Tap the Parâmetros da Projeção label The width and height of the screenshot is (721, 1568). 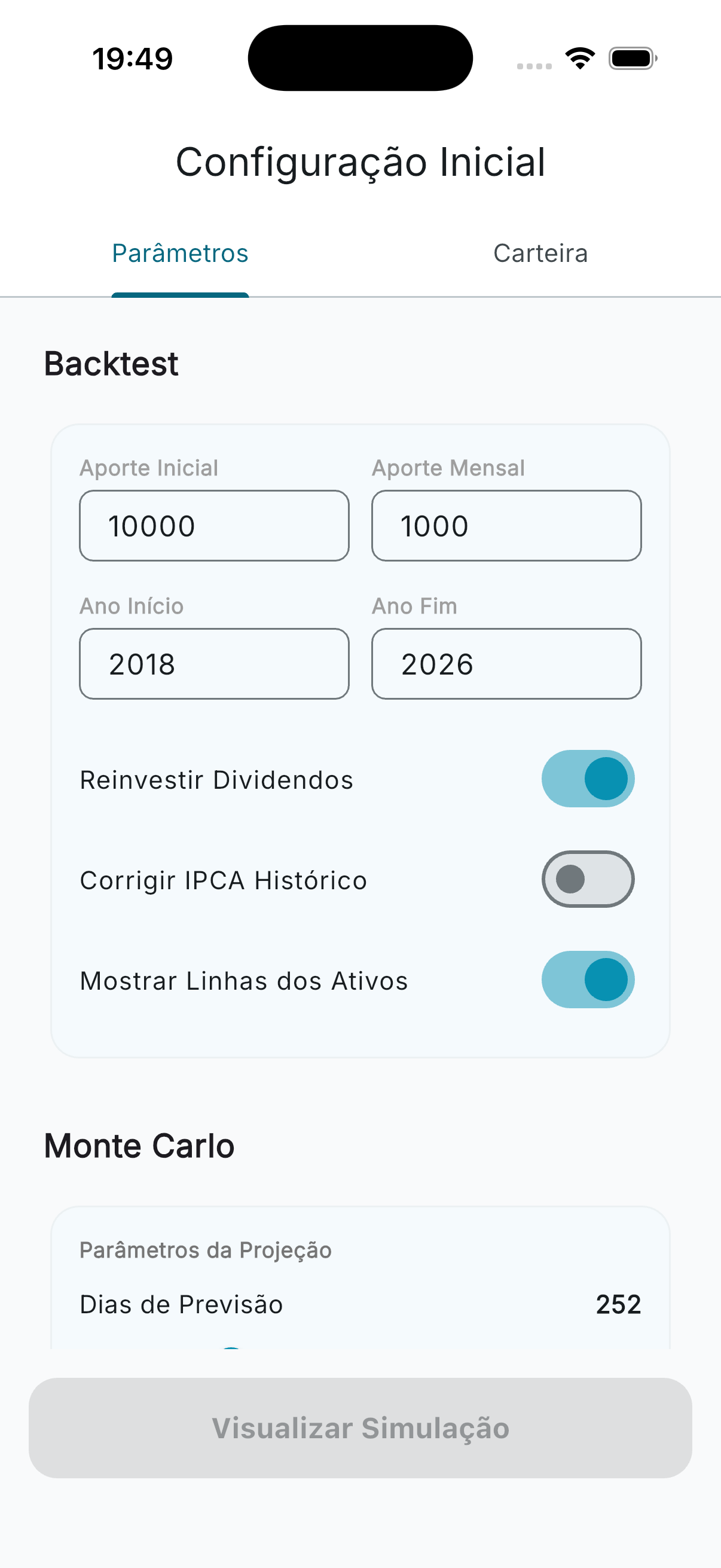tap(206, 1250)
